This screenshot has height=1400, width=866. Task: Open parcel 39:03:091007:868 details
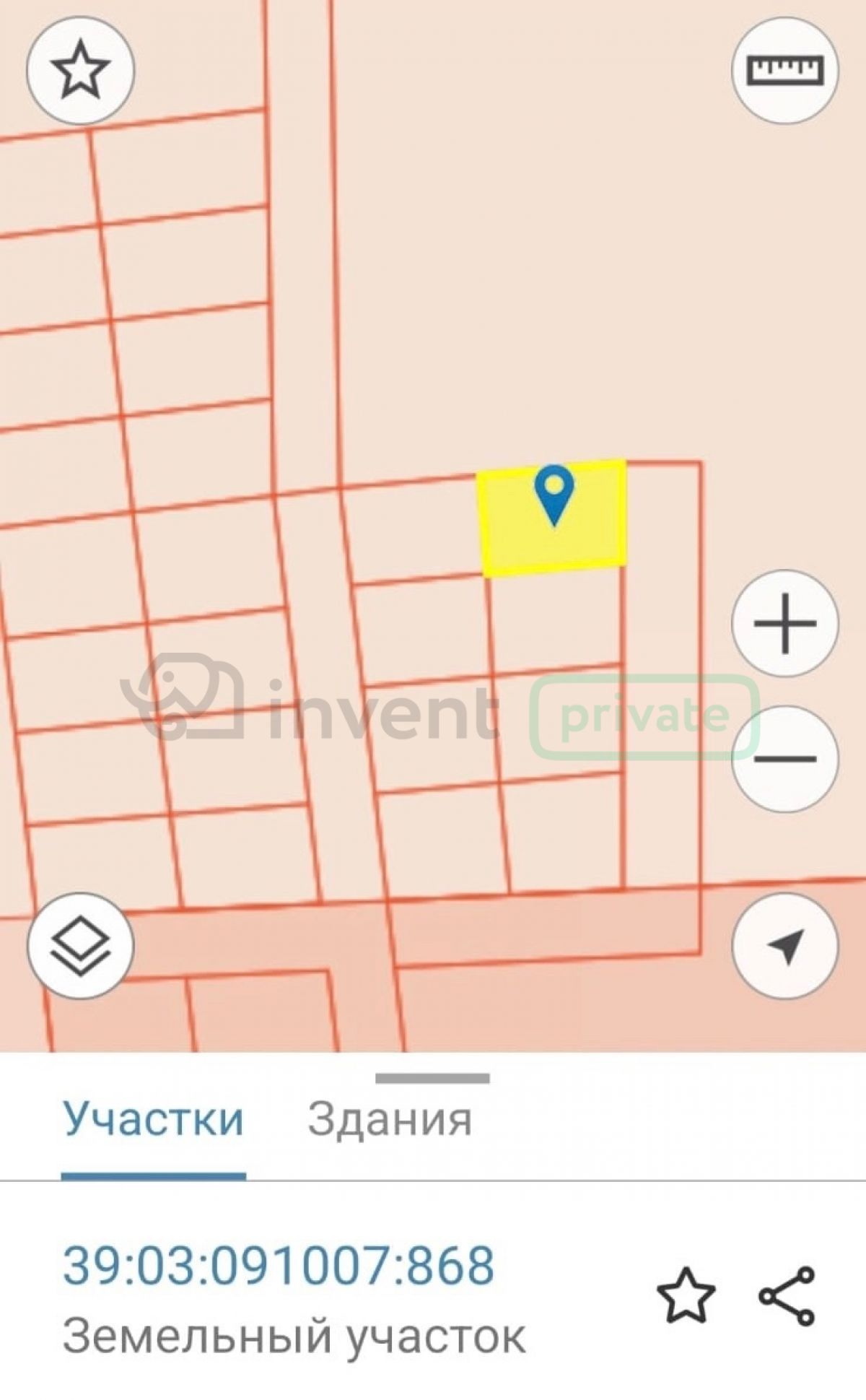click(279, 1265)
